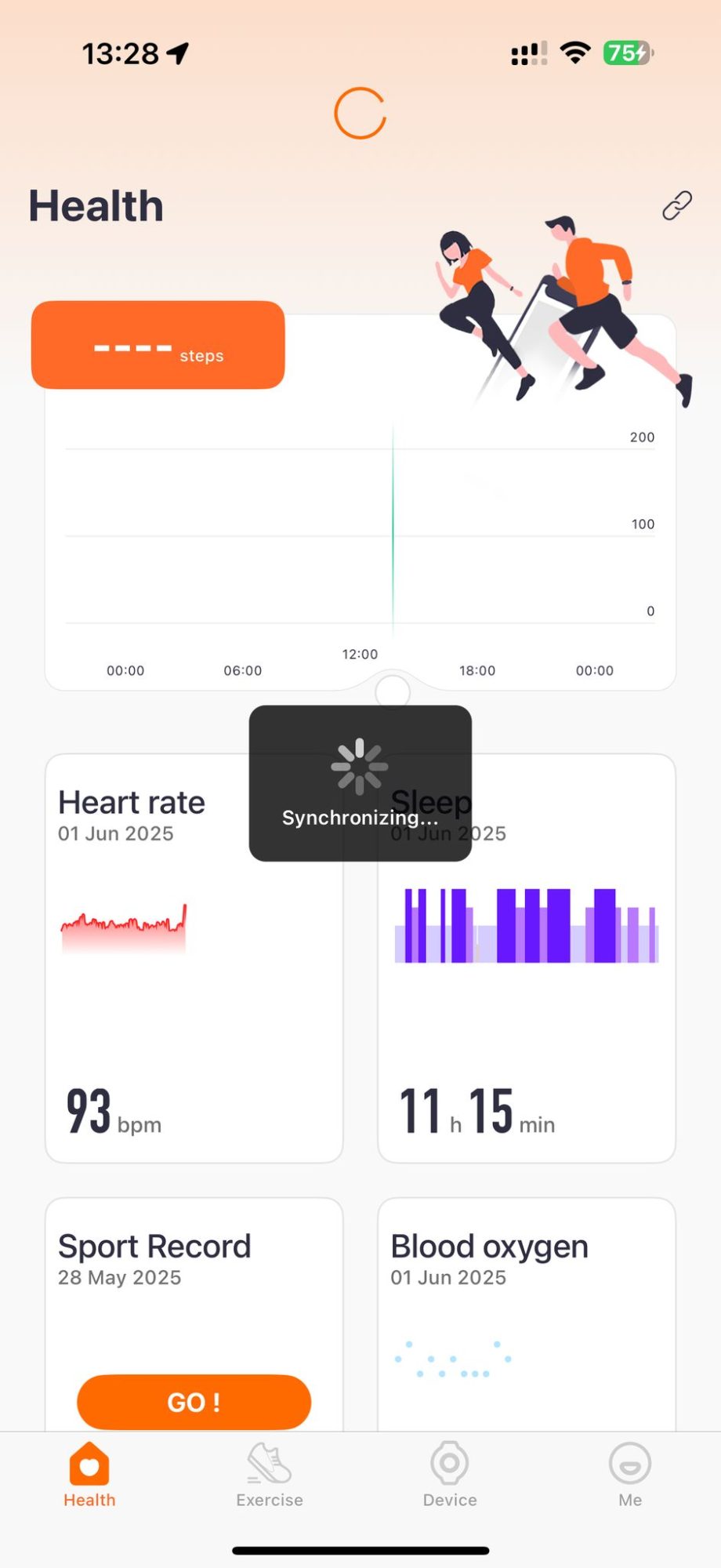Switch to the Device tab
721x1568 pixels.
450,1475
